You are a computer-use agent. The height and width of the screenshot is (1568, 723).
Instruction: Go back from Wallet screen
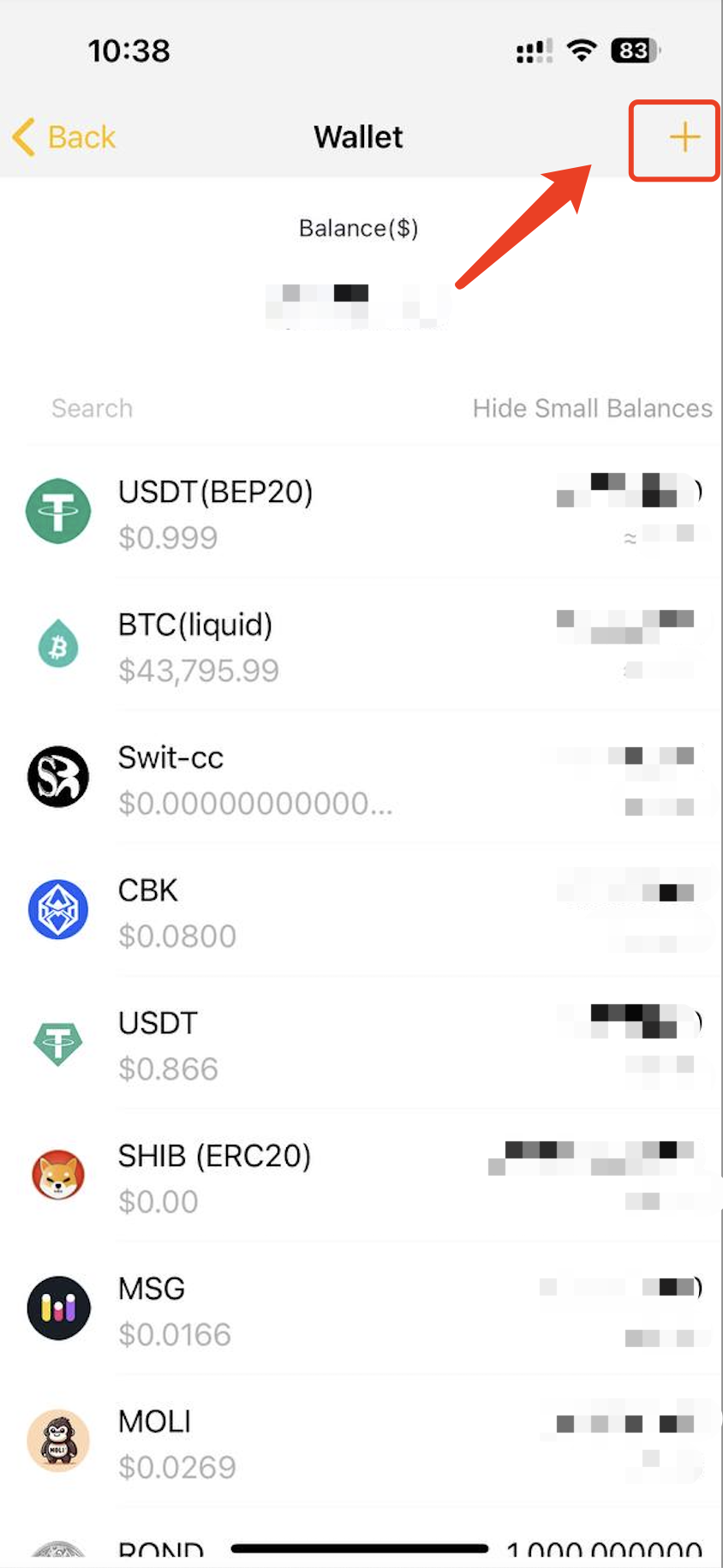[65, 137]
